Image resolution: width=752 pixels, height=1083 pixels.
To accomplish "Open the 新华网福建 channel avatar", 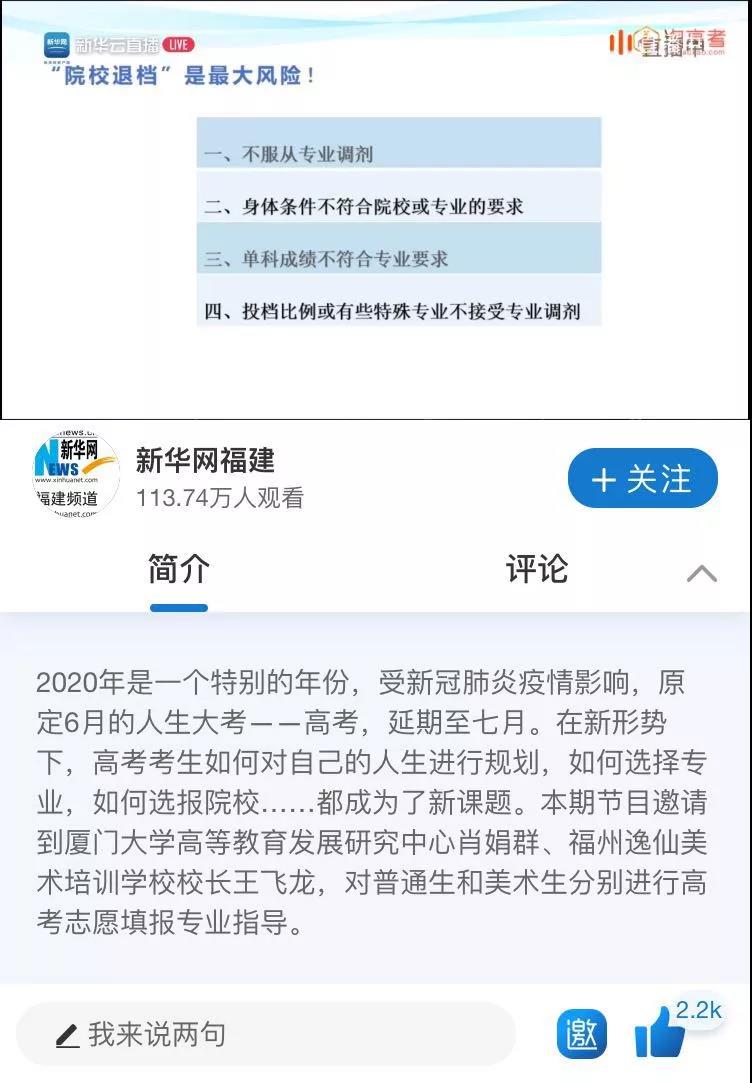I will click(76, 476).
